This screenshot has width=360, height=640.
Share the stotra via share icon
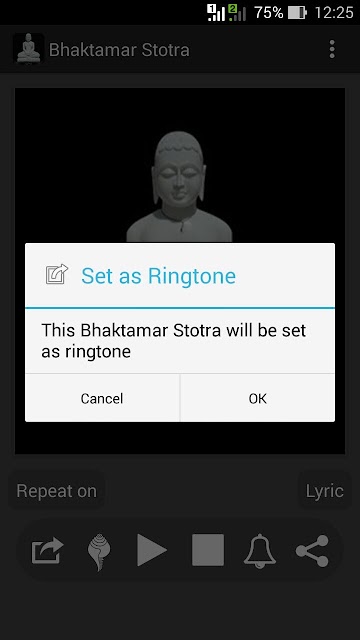click(313, 551)
